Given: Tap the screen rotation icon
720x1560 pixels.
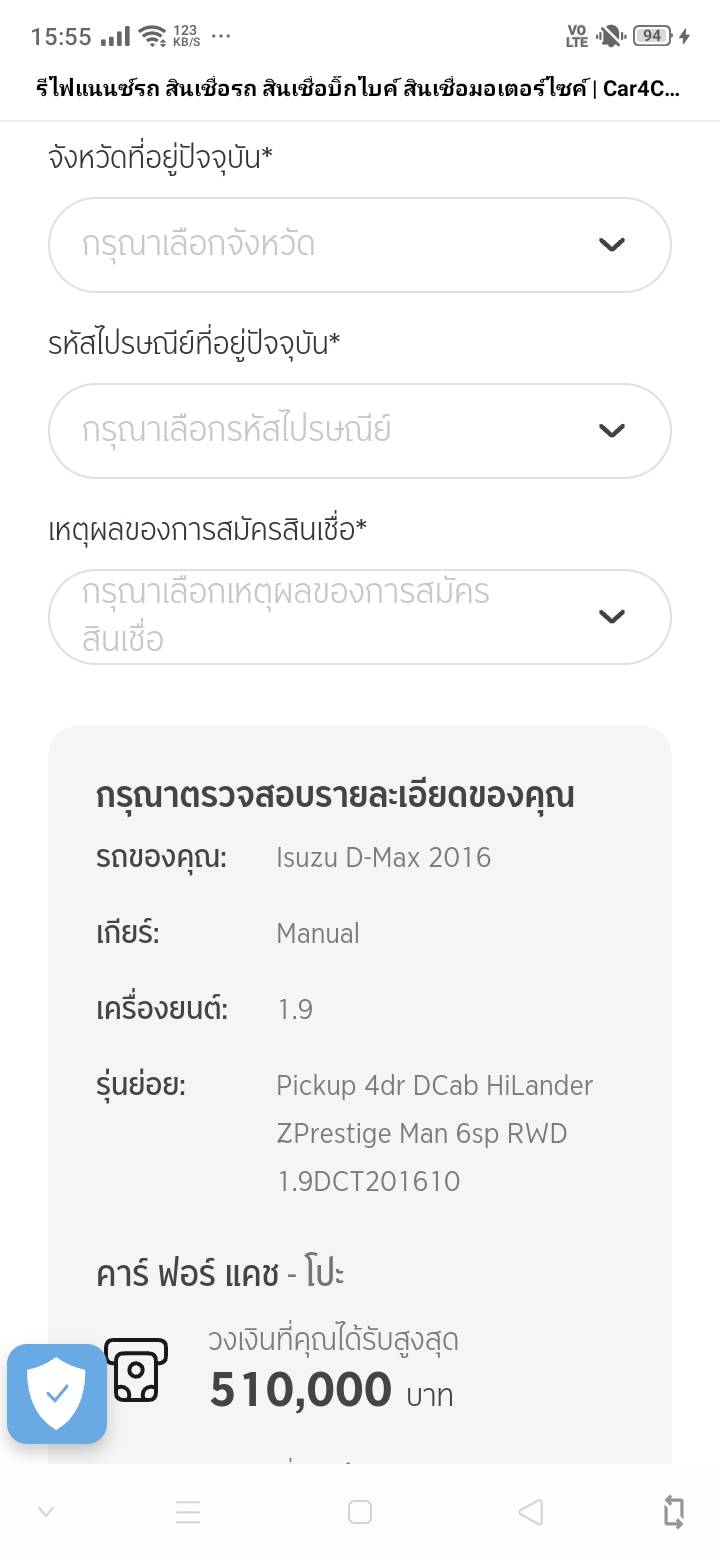Looking at the screenshot, I should pyautogui.click(x=674, y=1512).
